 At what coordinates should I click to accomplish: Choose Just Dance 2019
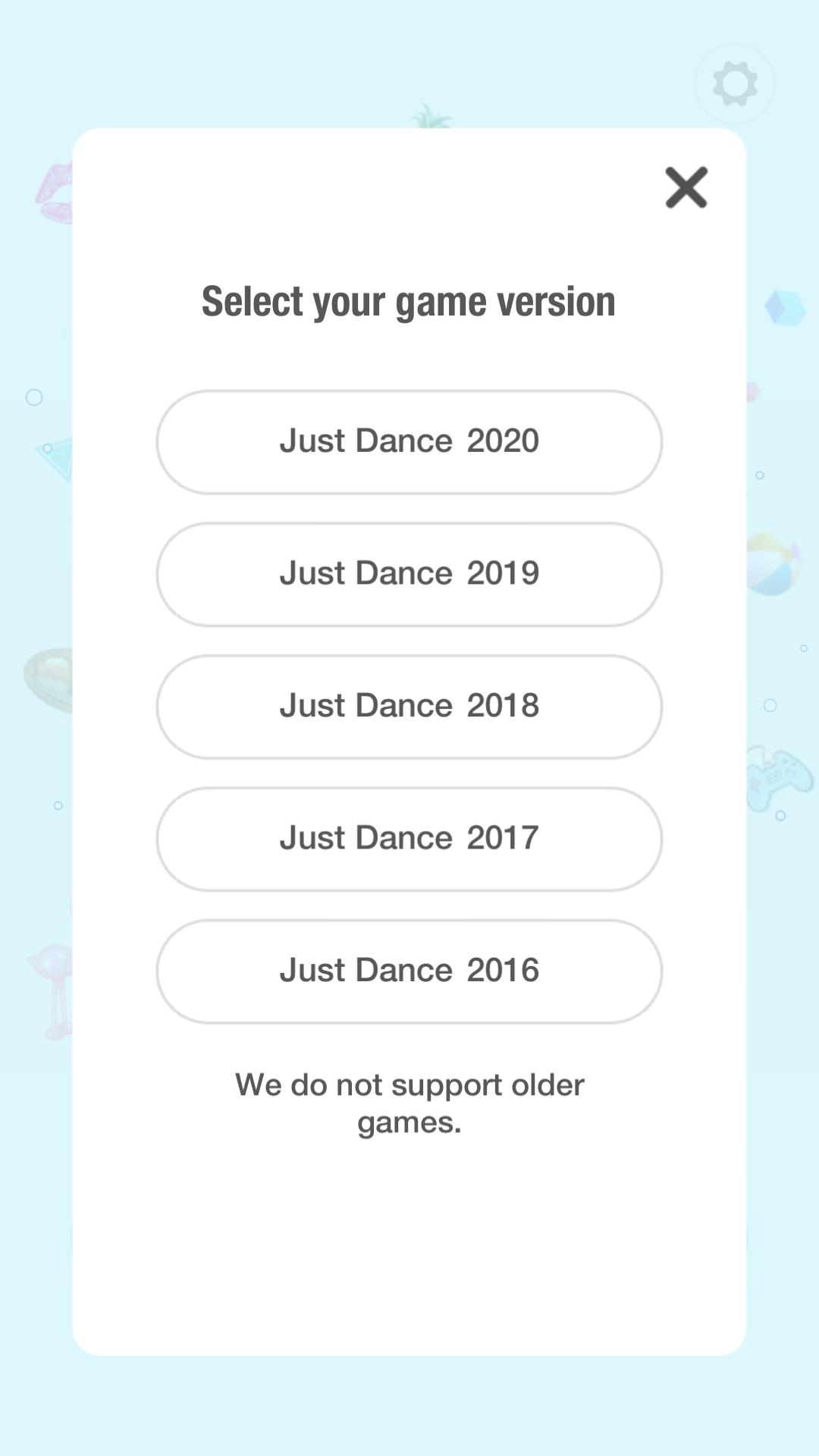tap(409, 574)
